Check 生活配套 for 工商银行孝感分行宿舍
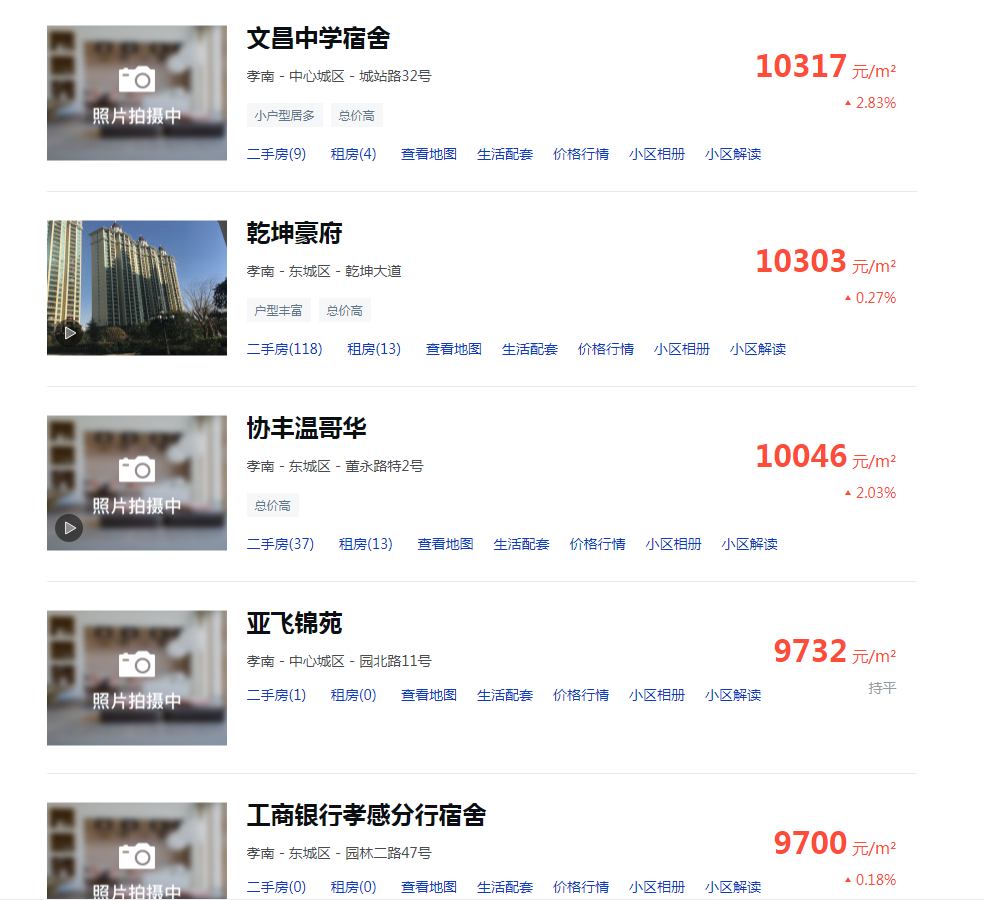The image size is (984, 900). point(505,887)
